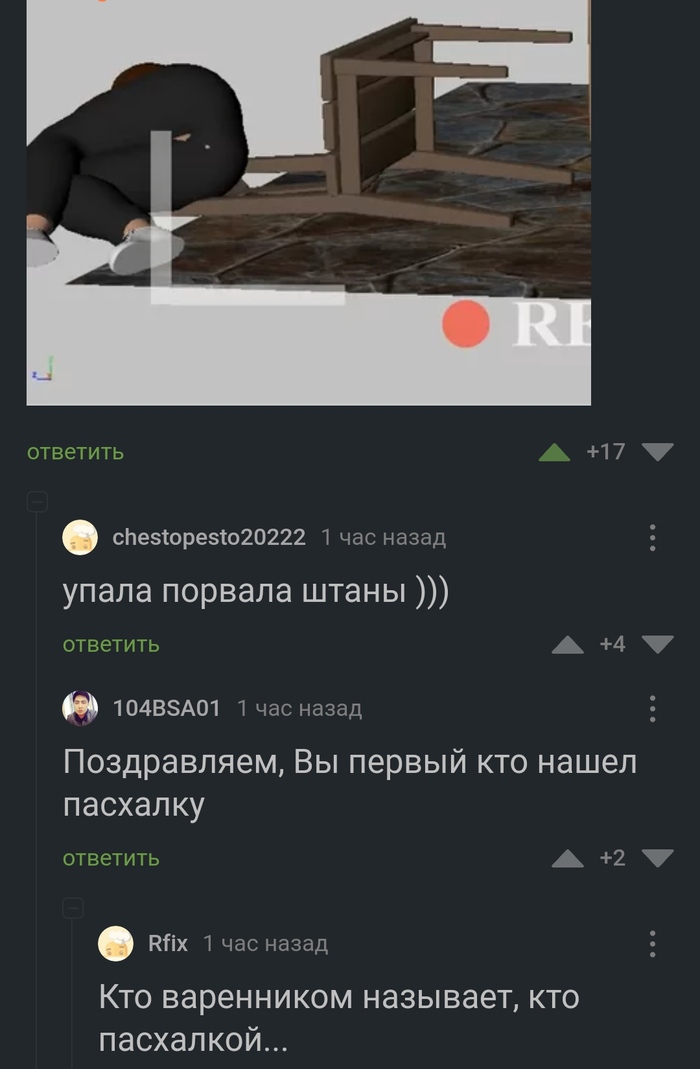Open overflow menu on chestopesto20222's comment

click(652, 537)
